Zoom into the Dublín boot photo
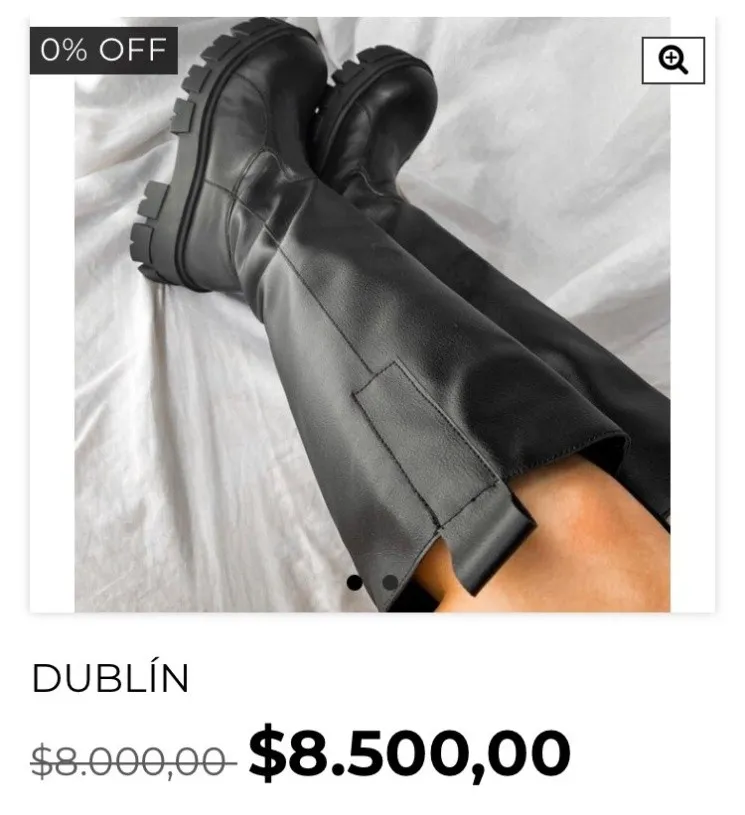 [673, 61]
